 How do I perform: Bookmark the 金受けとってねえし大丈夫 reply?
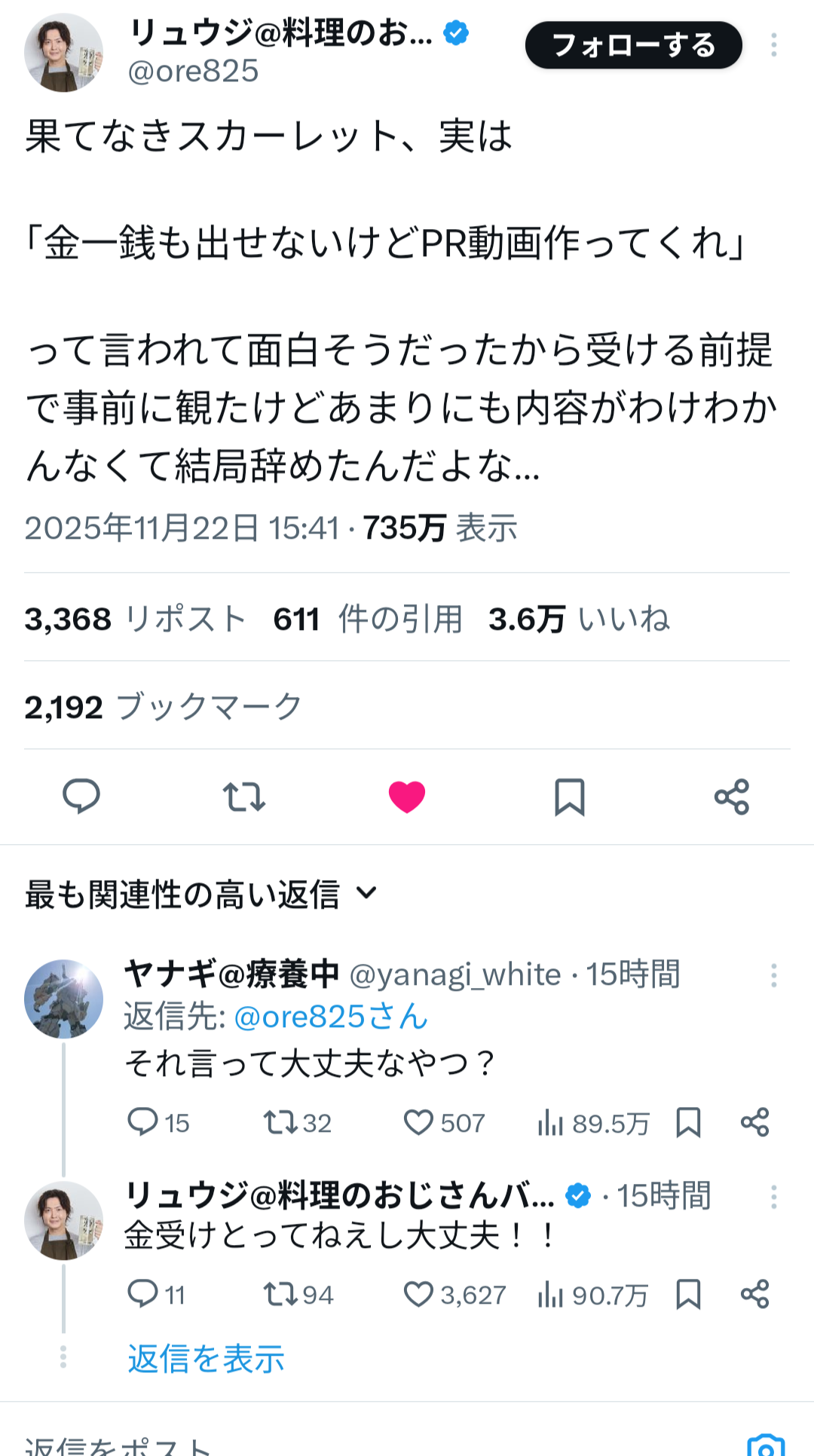pos(689,1294)
